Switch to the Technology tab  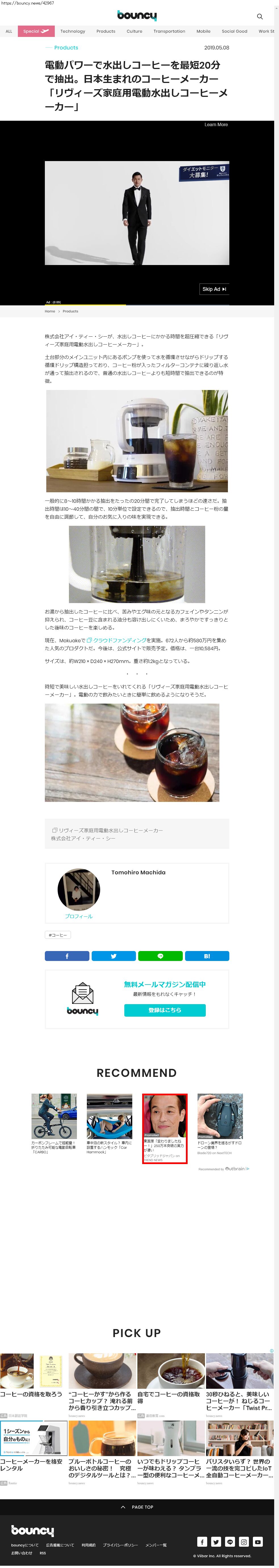pos(72,31)
